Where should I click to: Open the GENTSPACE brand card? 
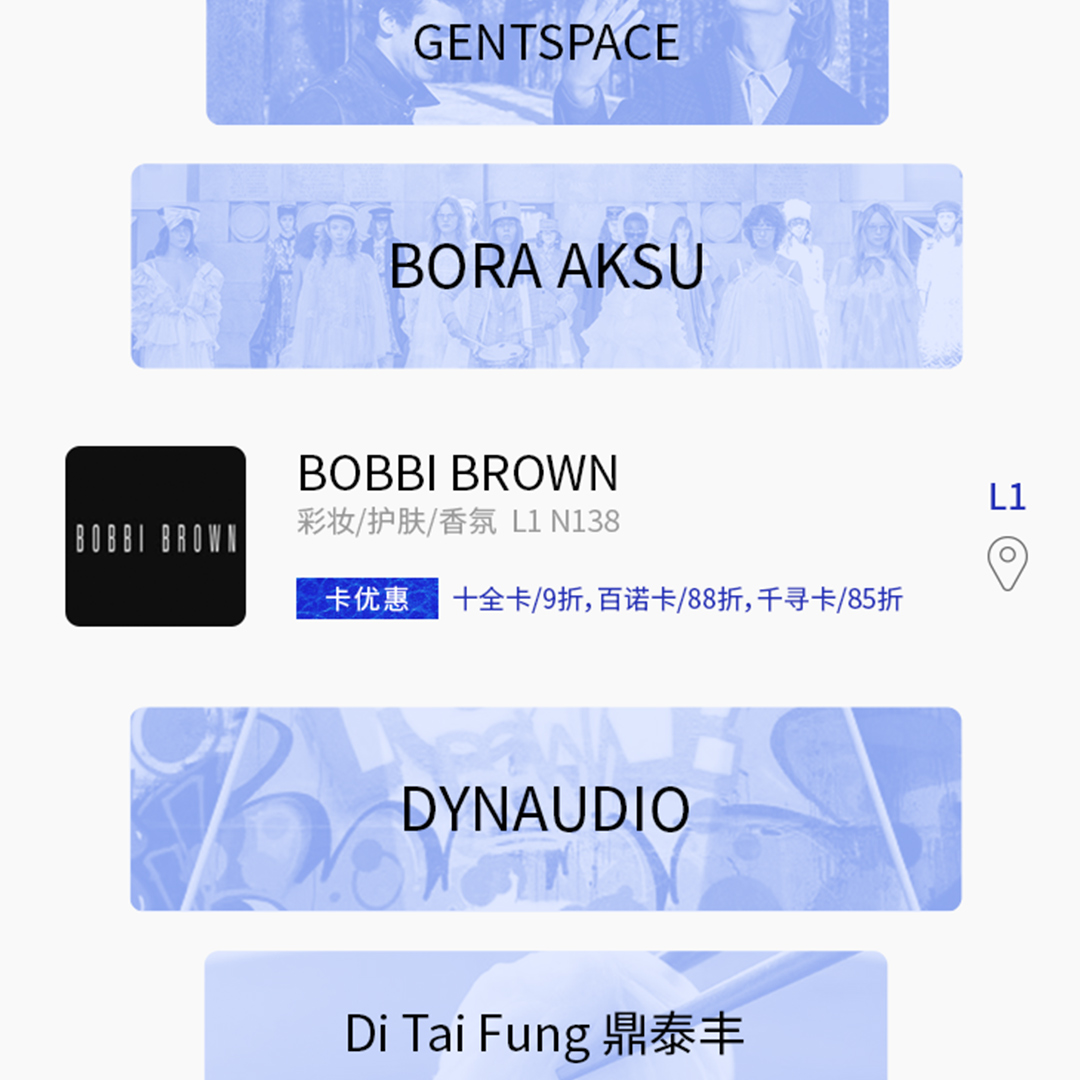(x=546, y=60)
